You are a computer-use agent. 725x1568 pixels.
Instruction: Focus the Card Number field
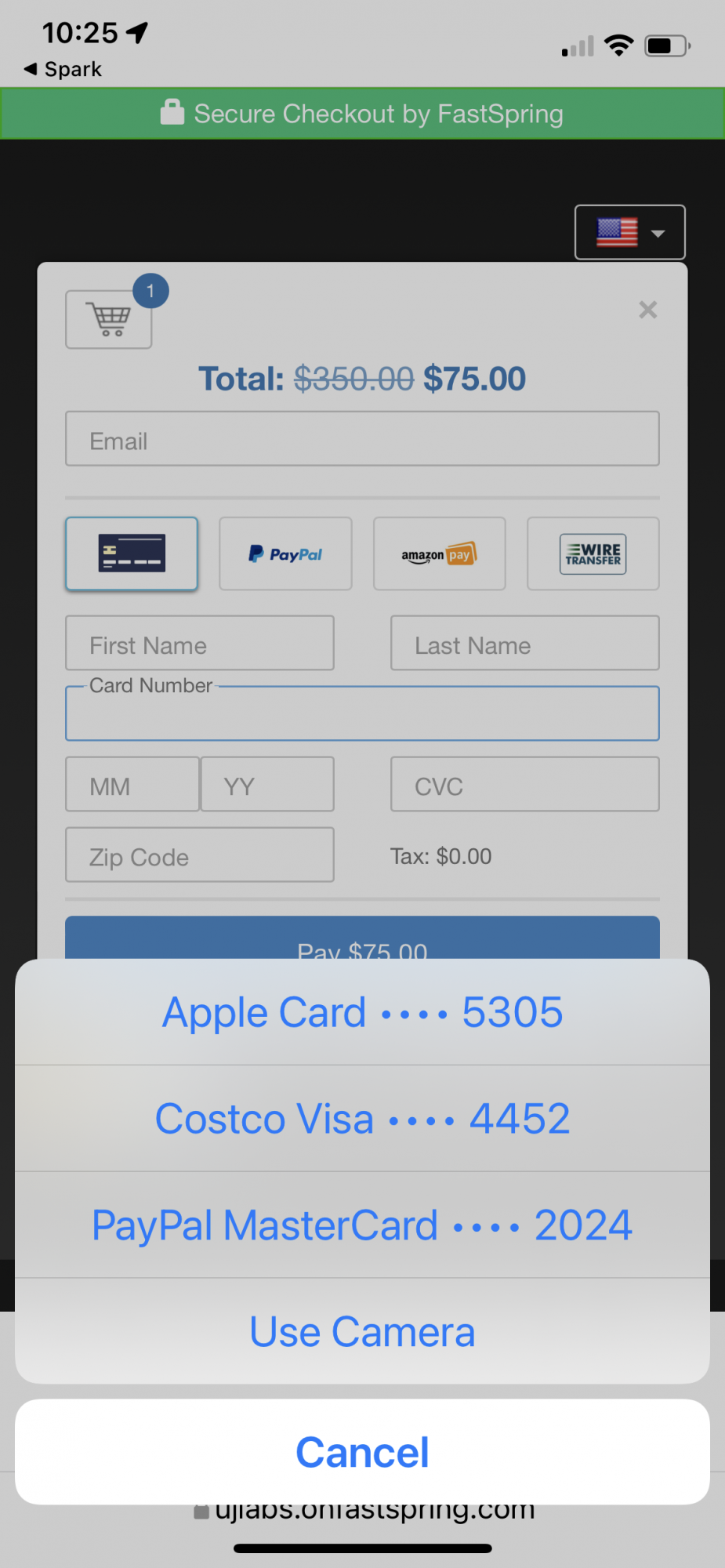362,715
